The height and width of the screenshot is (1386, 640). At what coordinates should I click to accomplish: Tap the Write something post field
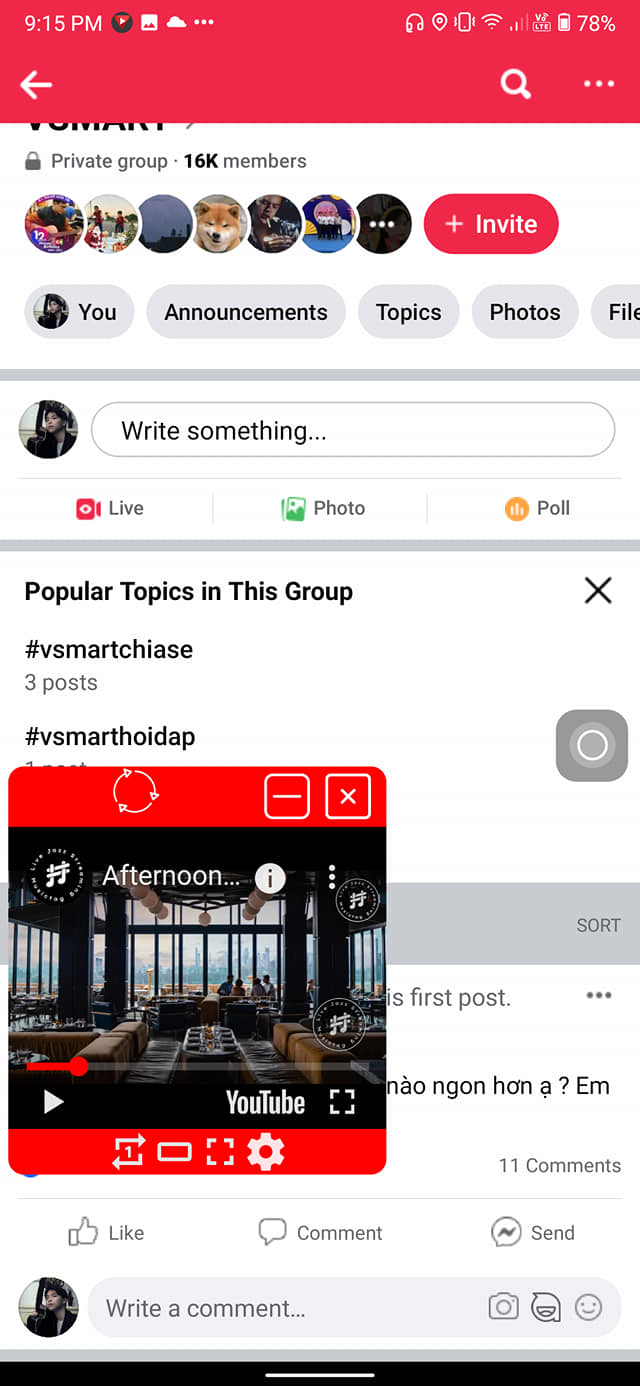(352, 431)
